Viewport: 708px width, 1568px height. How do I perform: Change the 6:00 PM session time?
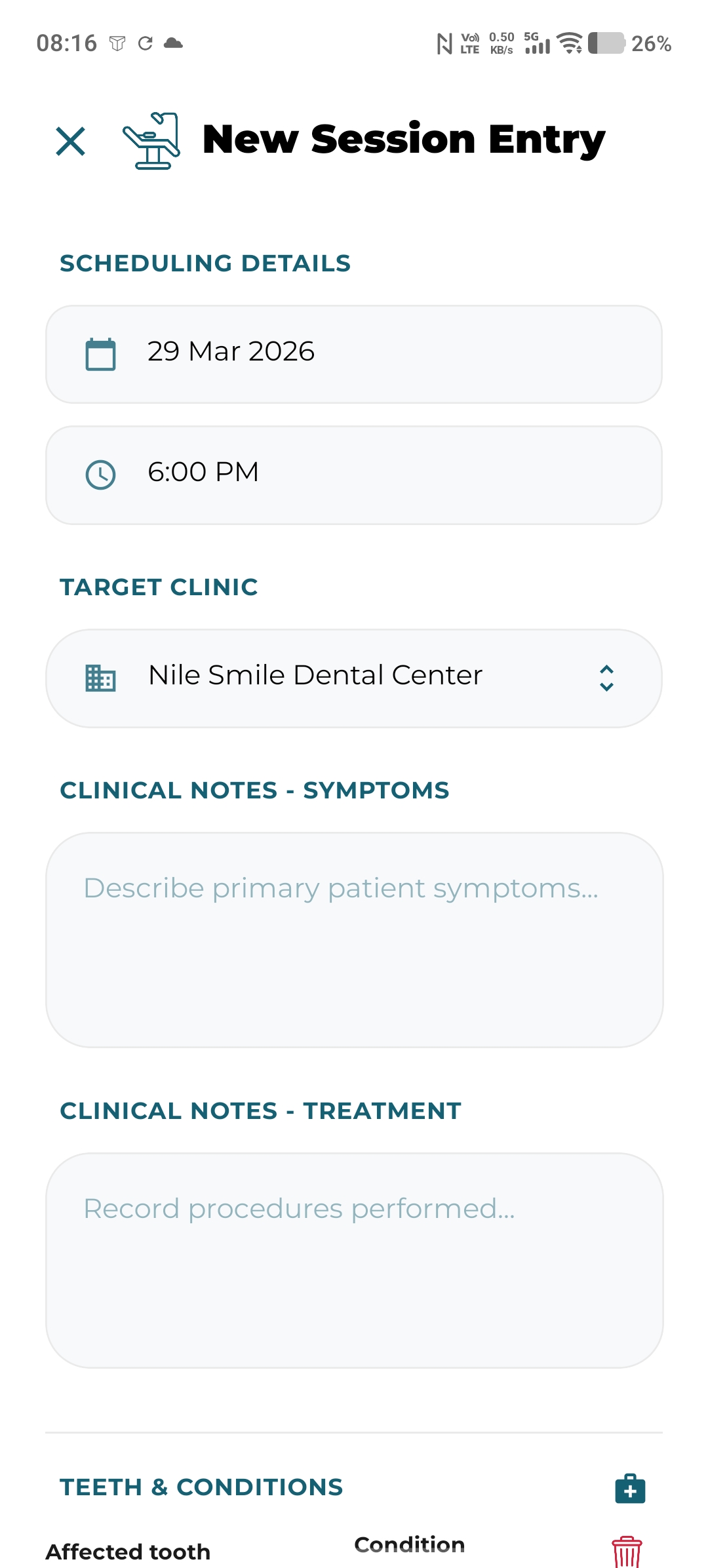tap(354, 475)
